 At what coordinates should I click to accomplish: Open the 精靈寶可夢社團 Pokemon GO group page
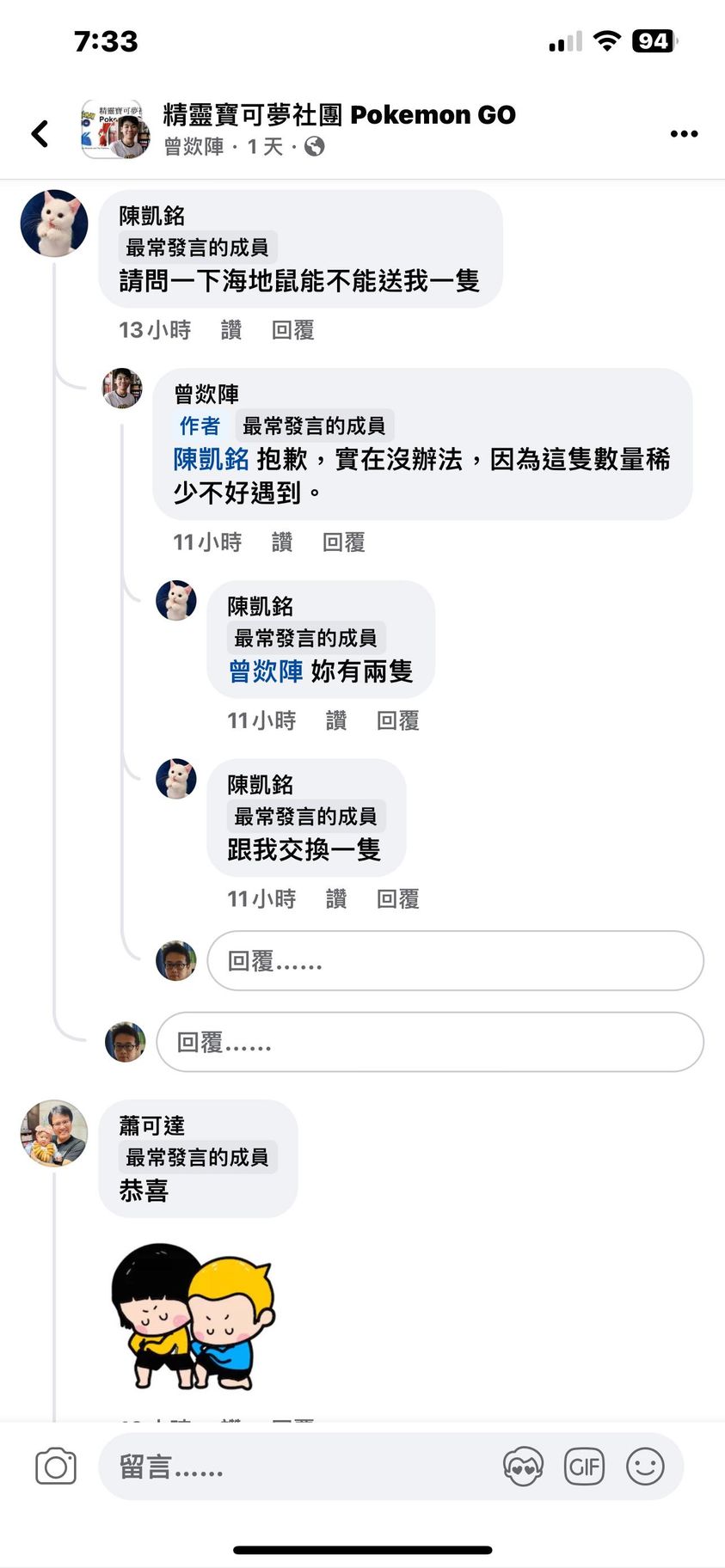click(x=339, y=114)
